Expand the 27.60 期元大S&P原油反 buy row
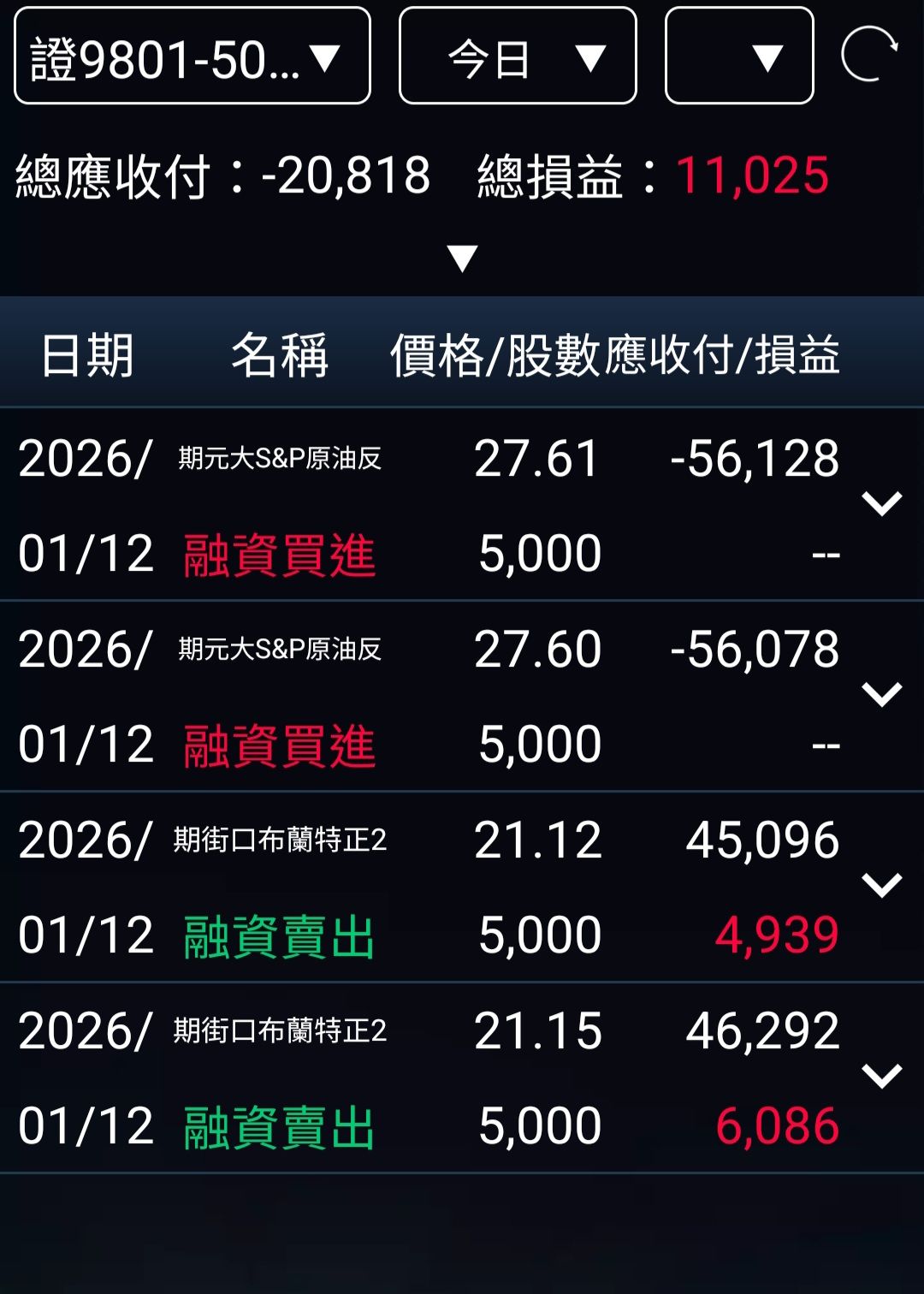The image size is (924, 1294). pos(881,695)
